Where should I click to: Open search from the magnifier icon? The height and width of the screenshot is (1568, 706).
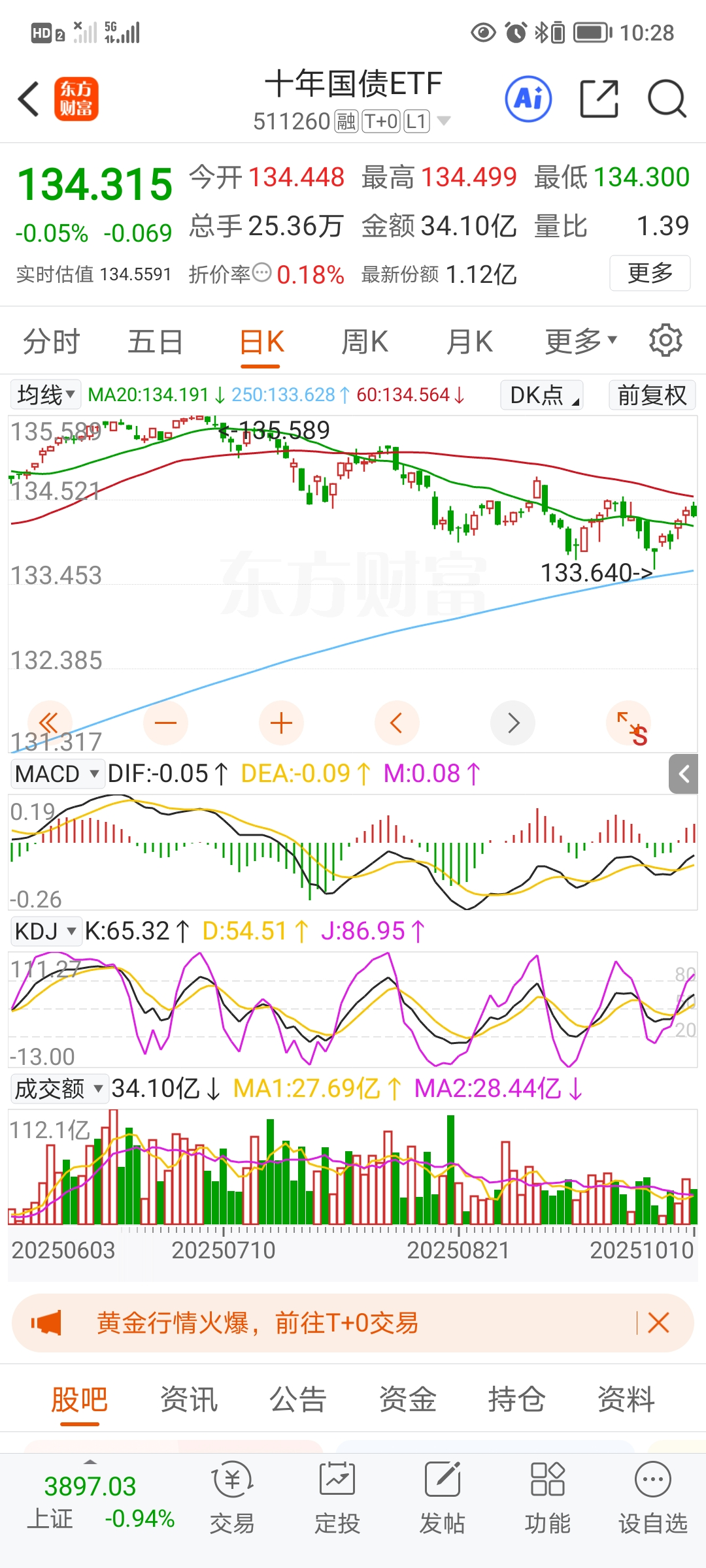pos(666,99)
